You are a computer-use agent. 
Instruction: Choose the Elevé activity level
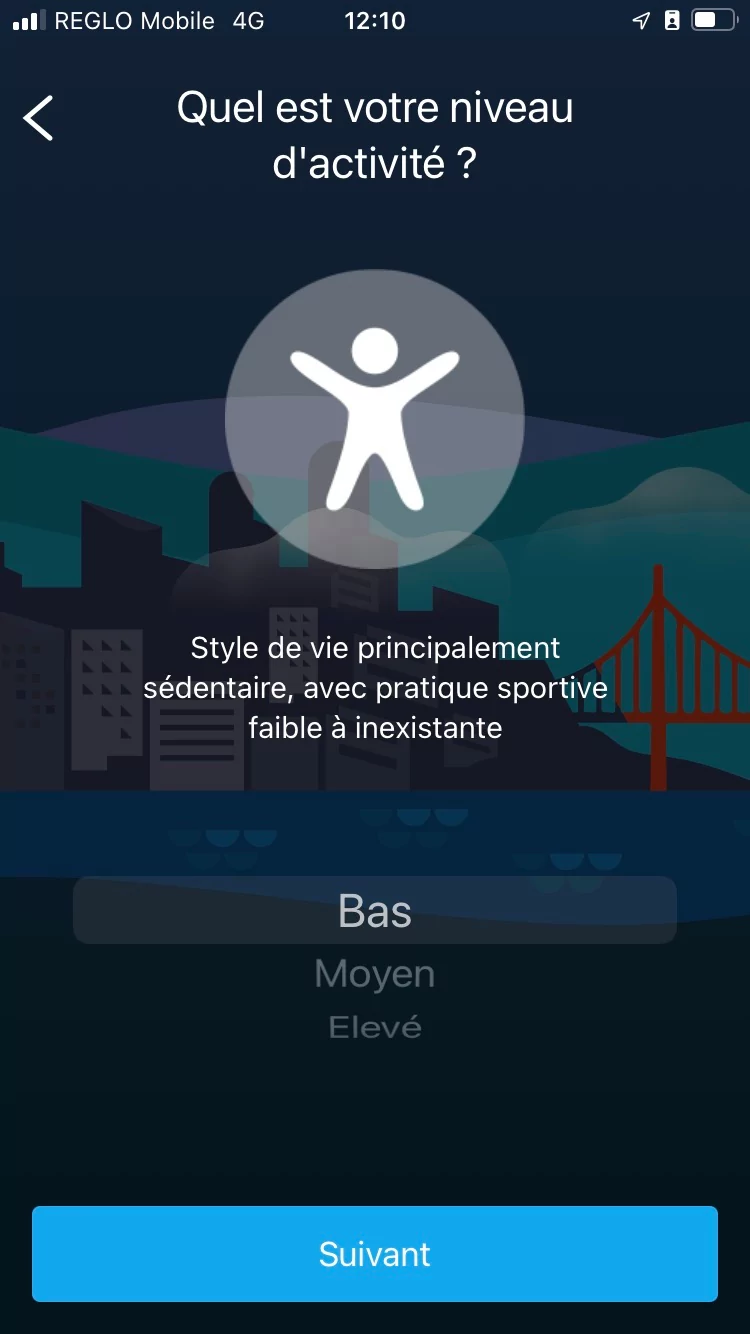point(375,1027)
